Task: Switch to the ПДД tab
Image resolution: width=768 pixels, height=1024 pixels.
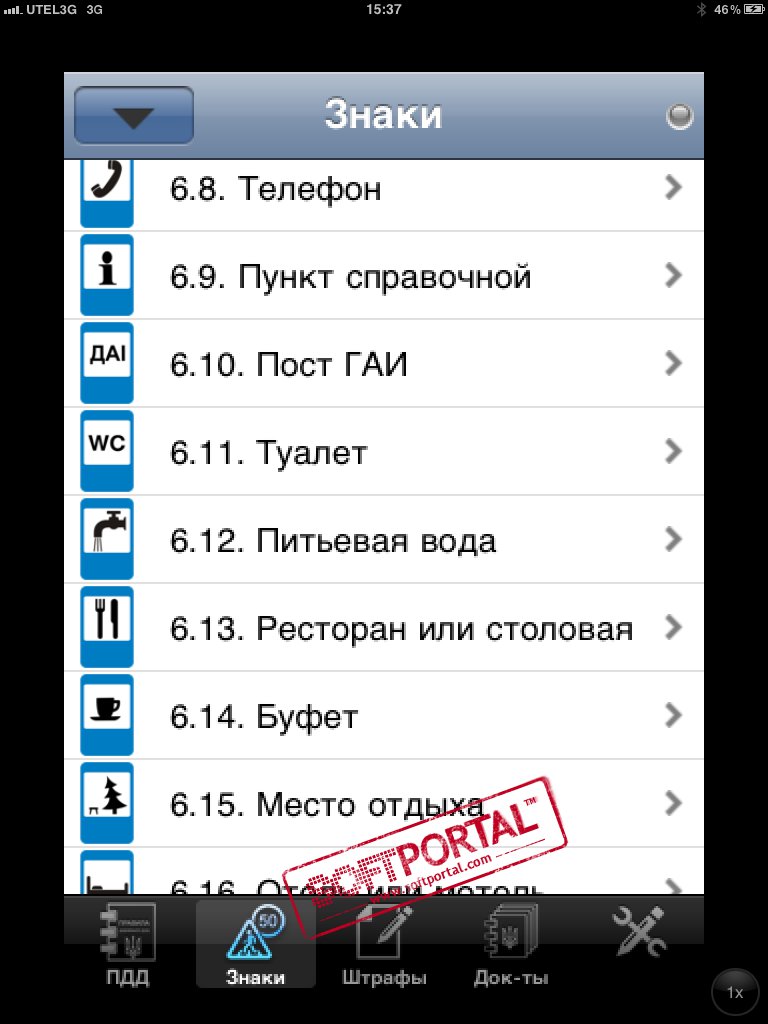Action: pos(128,944)
